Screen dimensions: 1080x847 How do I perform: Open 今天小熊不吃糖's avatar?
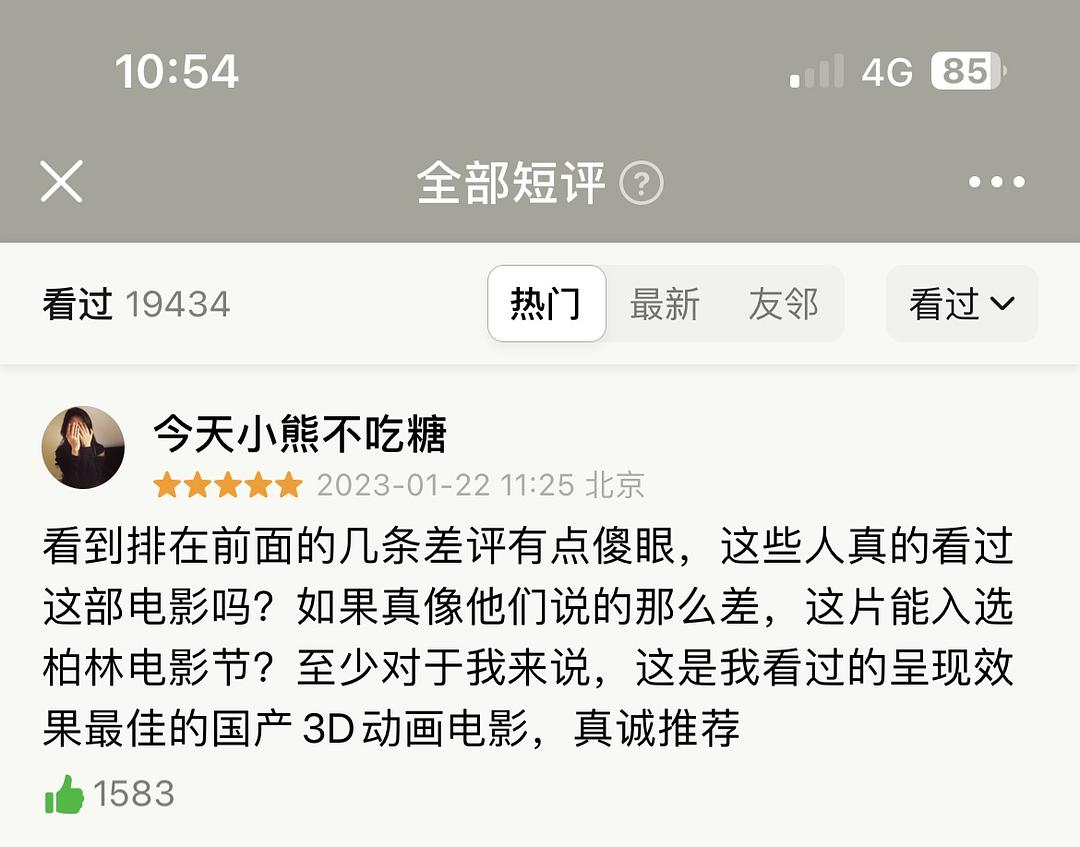pos(83,447)
